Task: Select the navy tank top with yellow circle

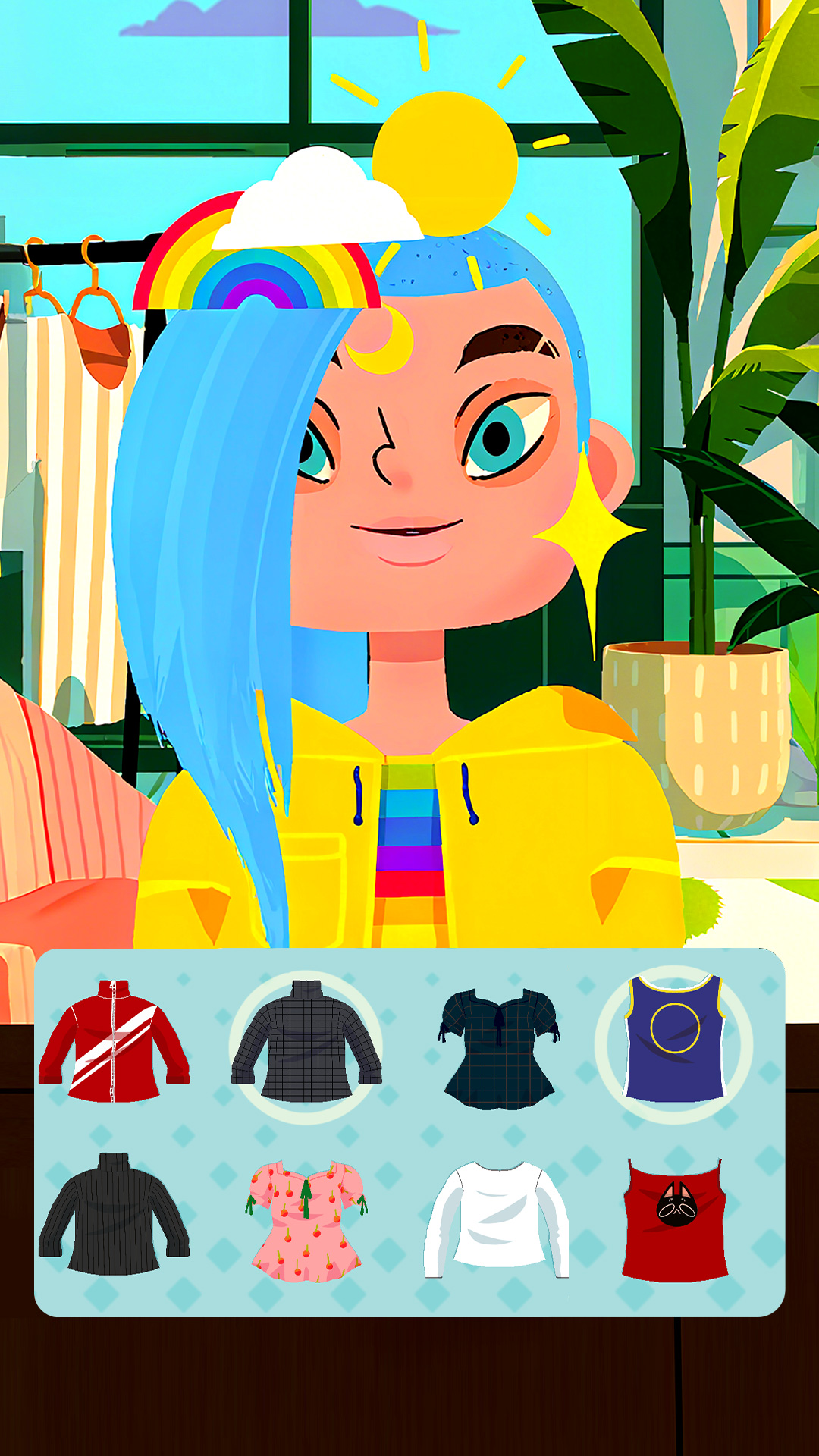Action: pos(674,1040)
